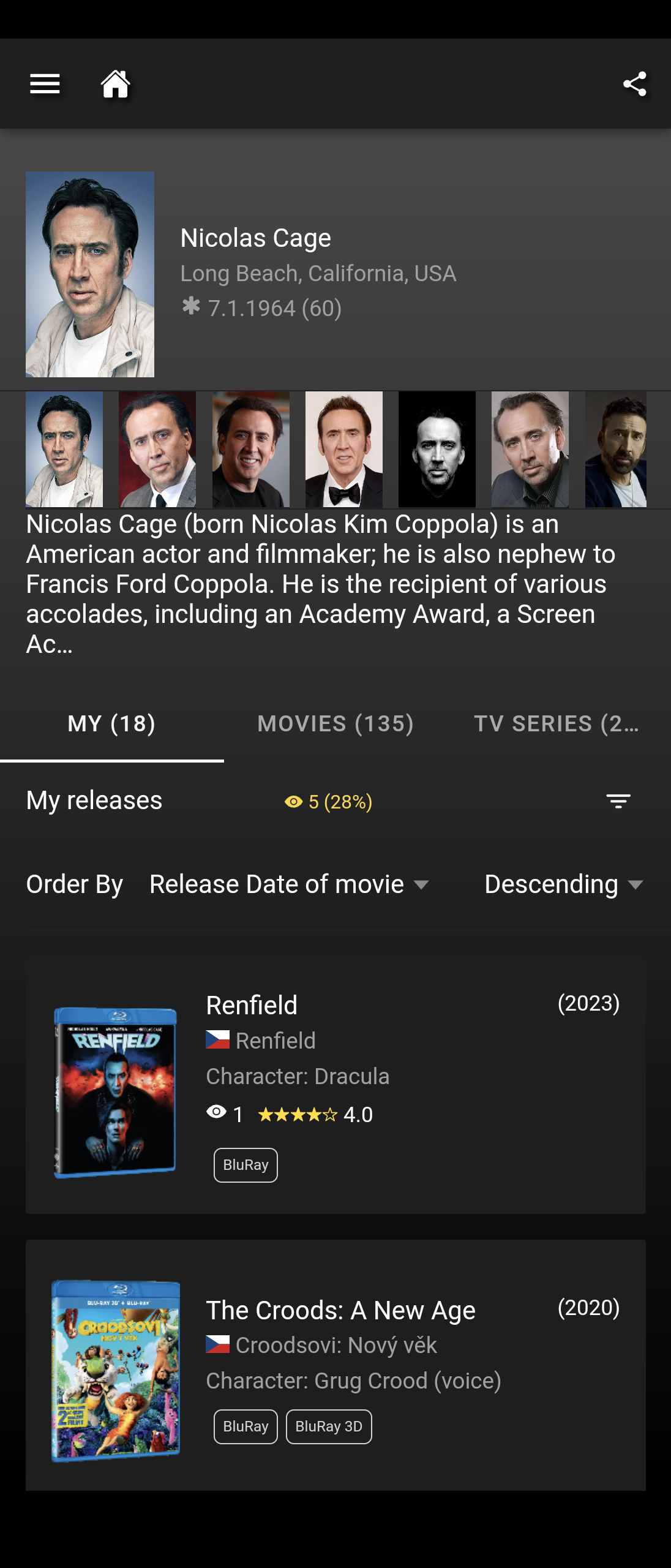Open the TV SERIES tab
Image resolution: width=671 pixels, height=1568 pixels.
556,724
